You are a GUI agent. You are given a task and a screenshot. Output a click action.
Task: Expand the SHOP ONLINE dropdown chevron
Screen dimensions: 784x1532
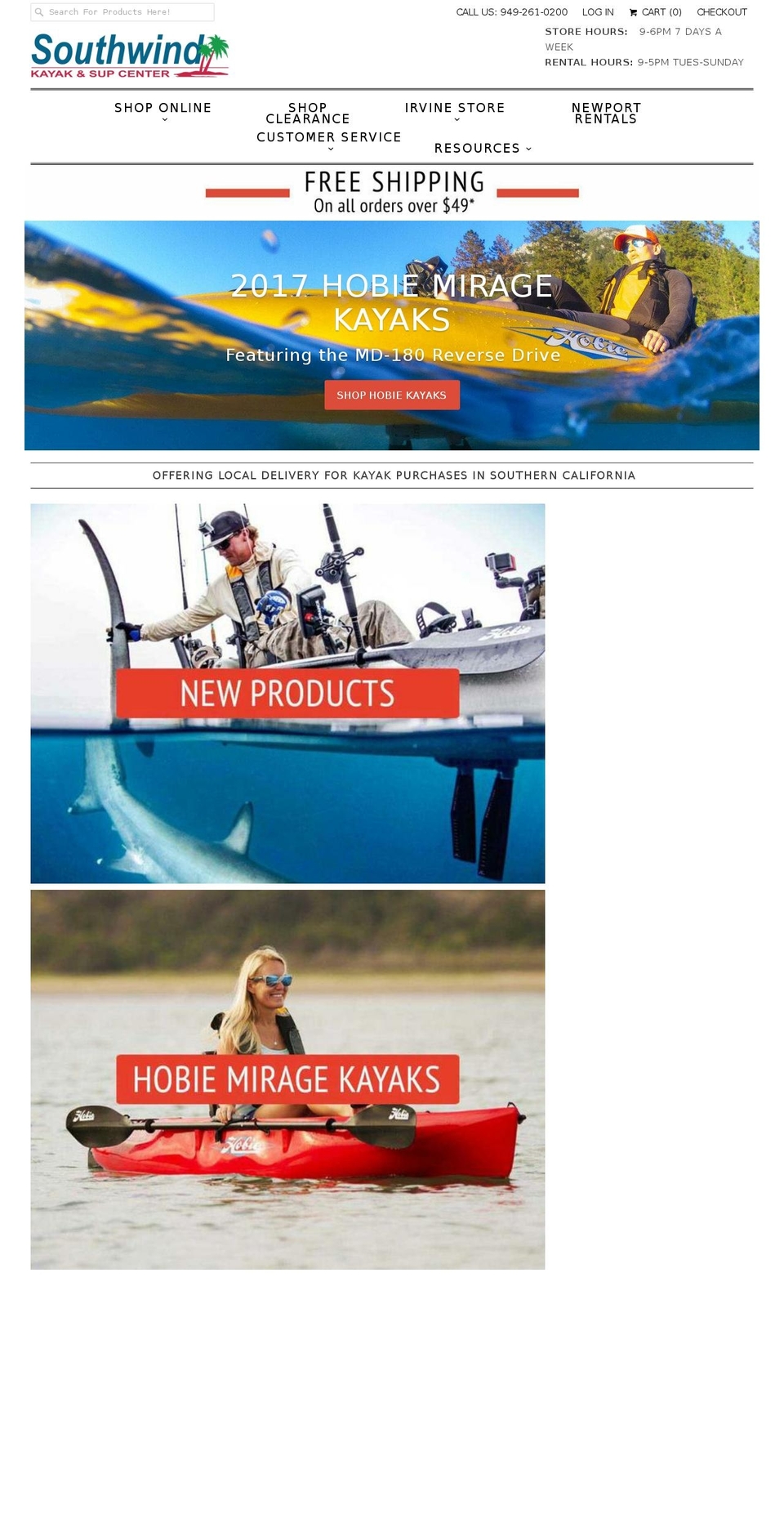click(163, 118)
